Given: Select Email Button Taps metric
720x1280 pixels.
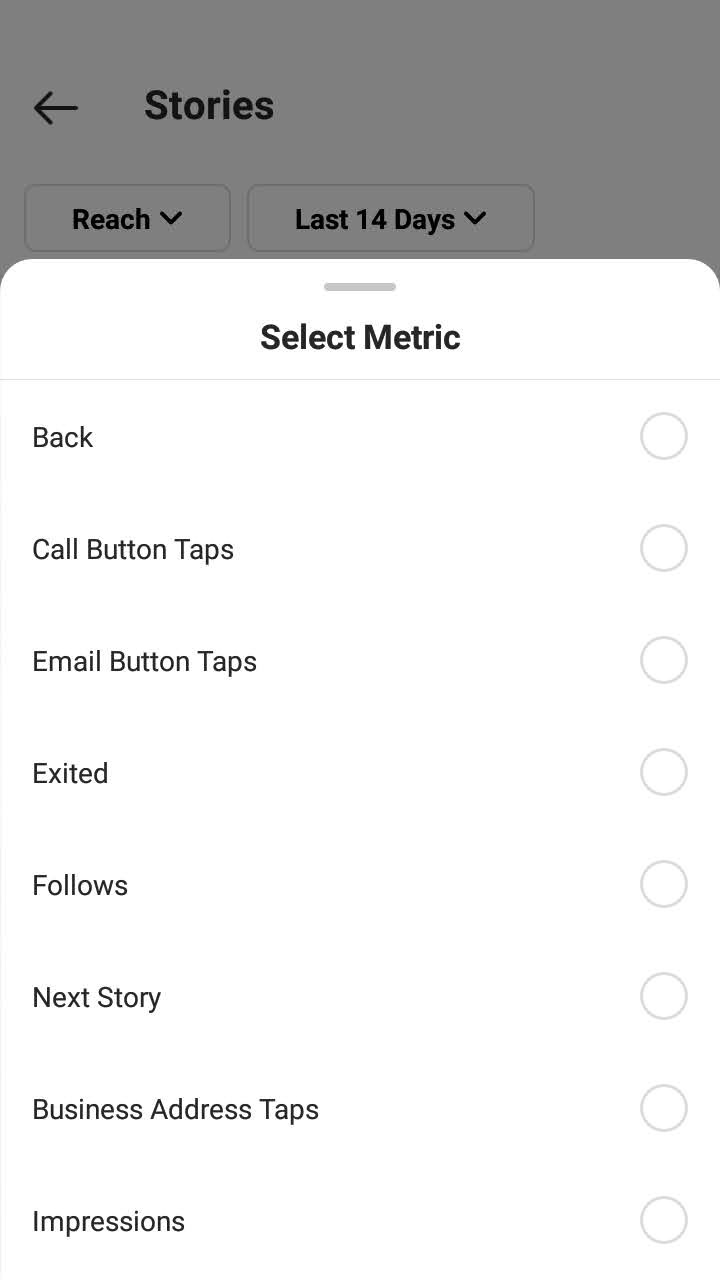Looking at the screenshot, I should coord(360,661).
